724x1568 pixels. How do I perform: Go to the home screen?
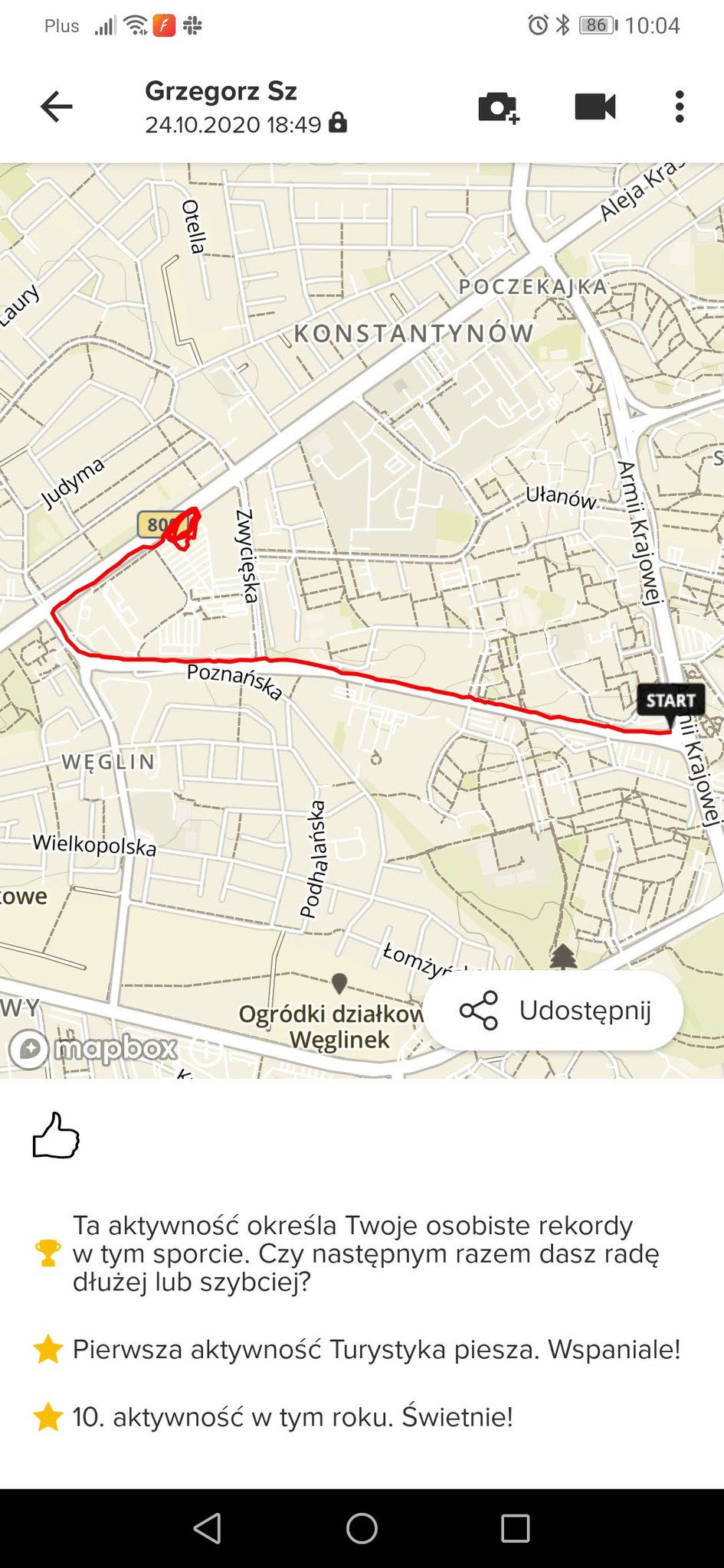pyautogui.click(x=362, y=1528)
